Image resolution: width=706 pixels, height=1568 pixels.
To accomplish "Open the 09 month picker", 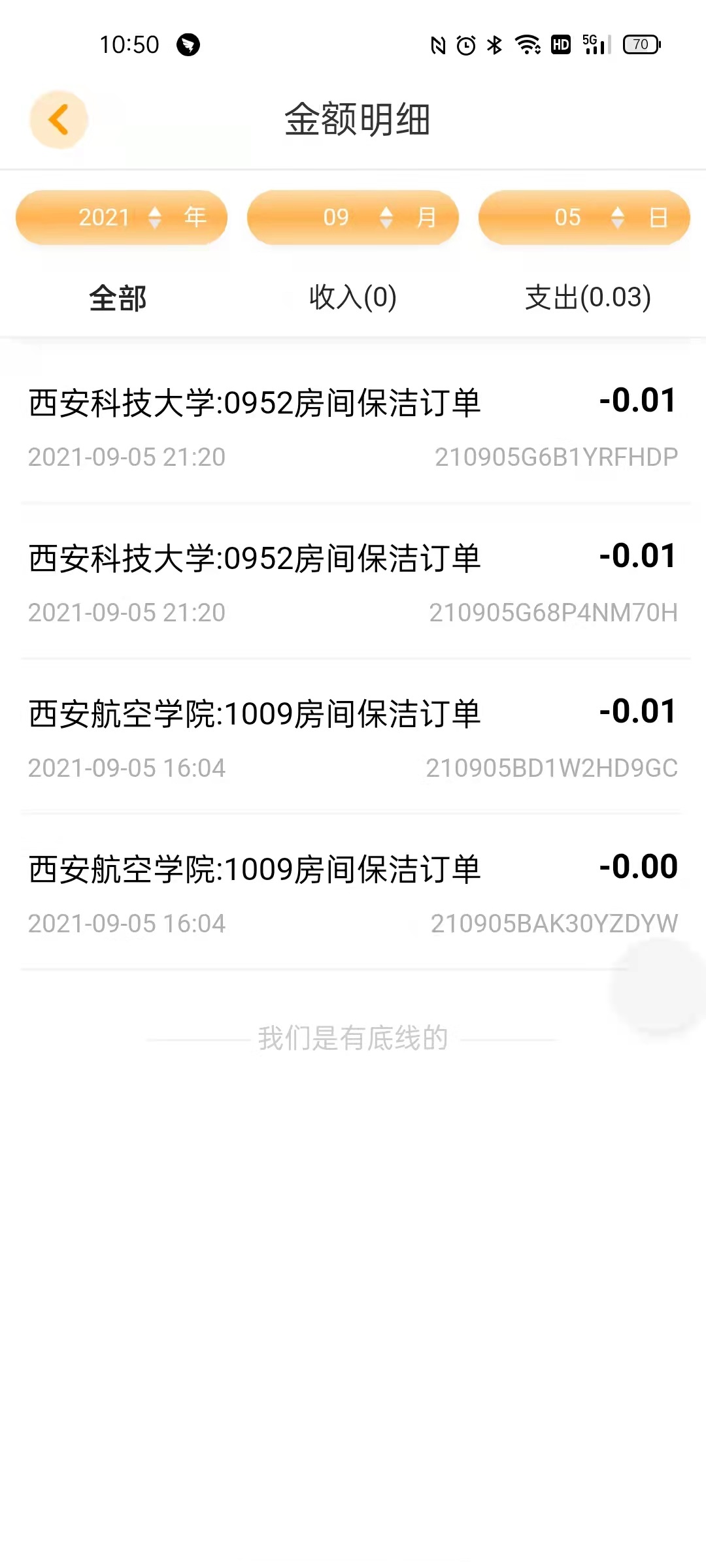I will 353,218.
